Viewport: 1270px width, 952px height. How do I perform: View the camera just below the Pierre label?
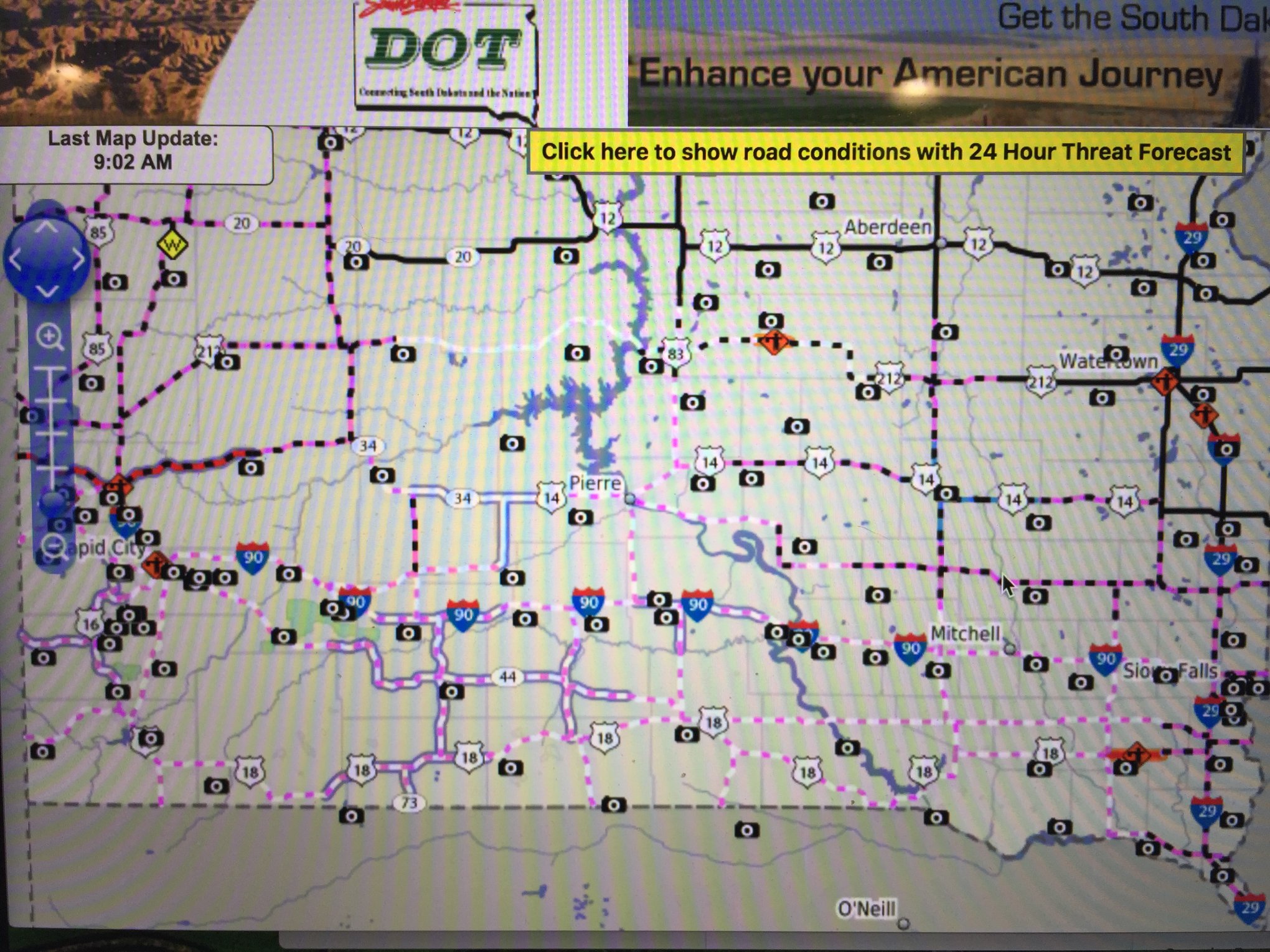point(580,517)
